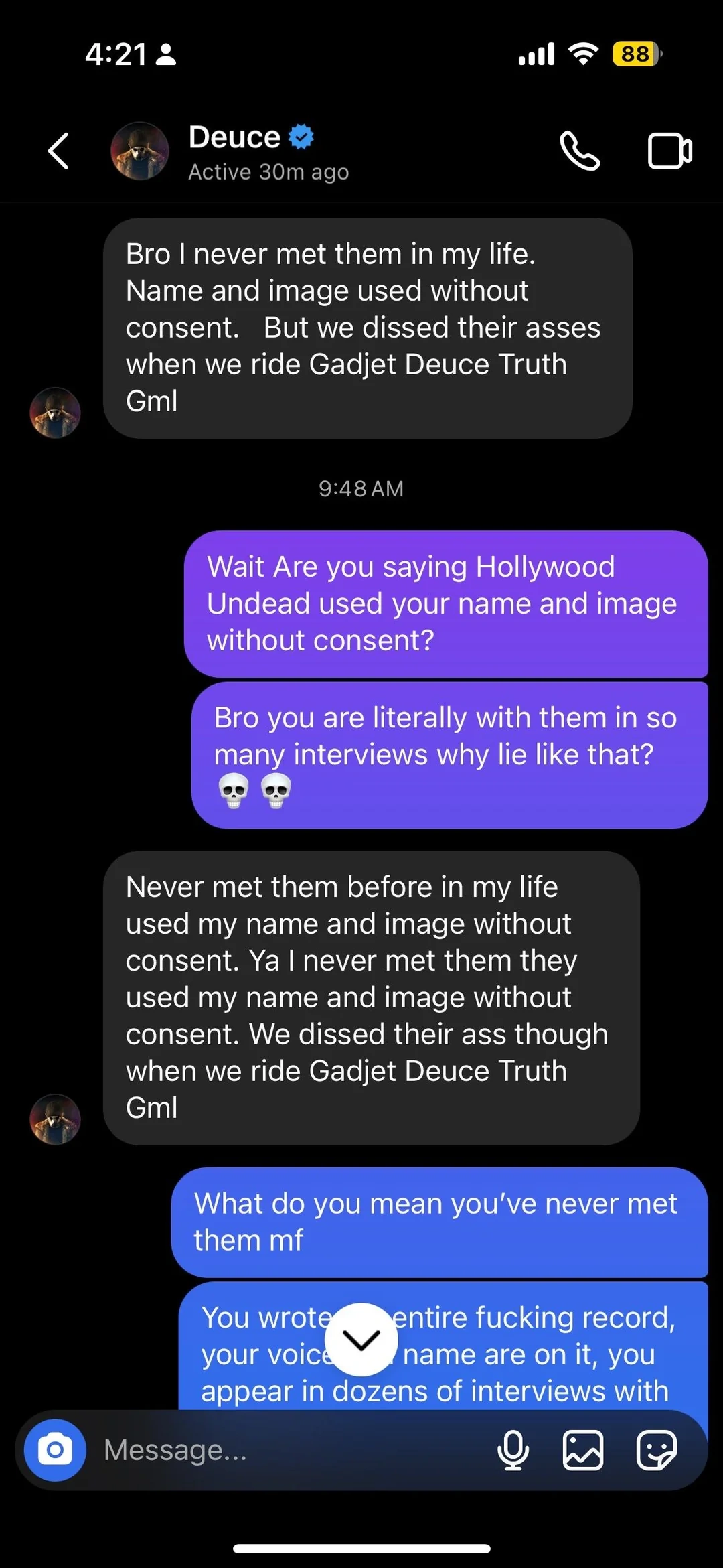Open Deuce's profile picture in the header
This screenshot has width=723, height=1568.
click(x=139, y=151)
